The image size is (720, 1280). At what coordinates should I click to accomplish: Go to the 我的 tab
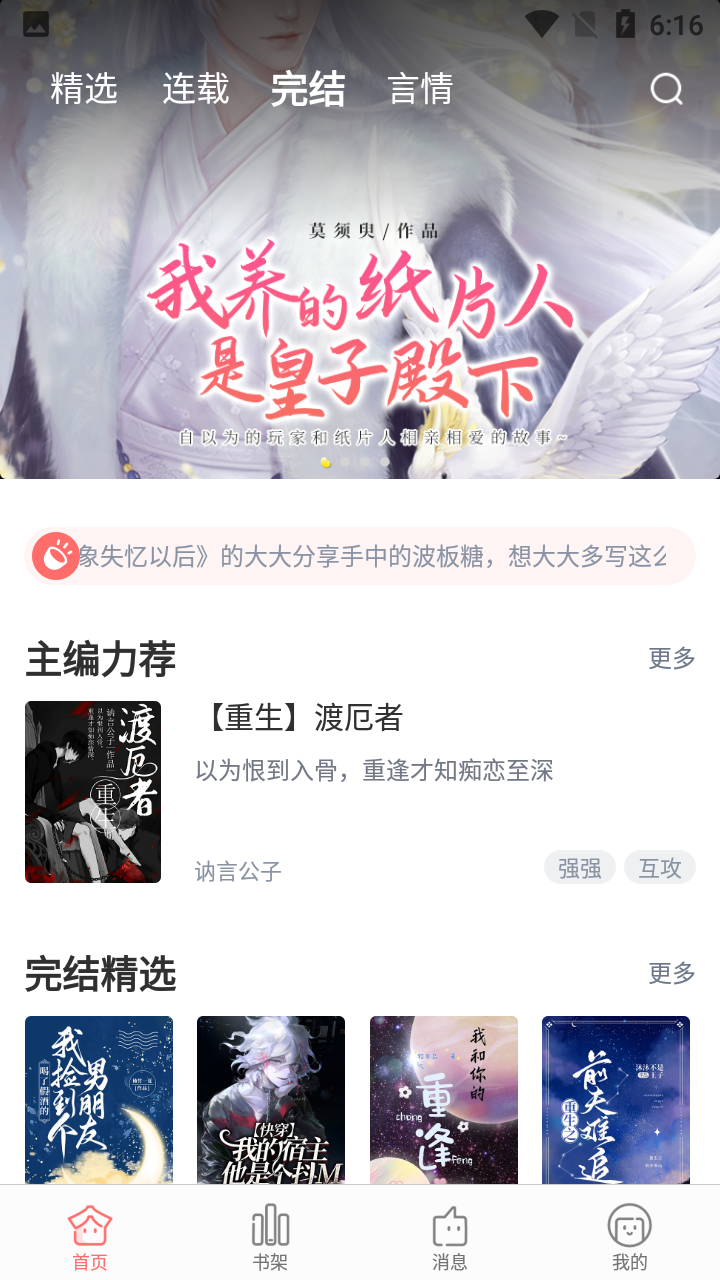pyautogui.click(x=630, y=1236)
